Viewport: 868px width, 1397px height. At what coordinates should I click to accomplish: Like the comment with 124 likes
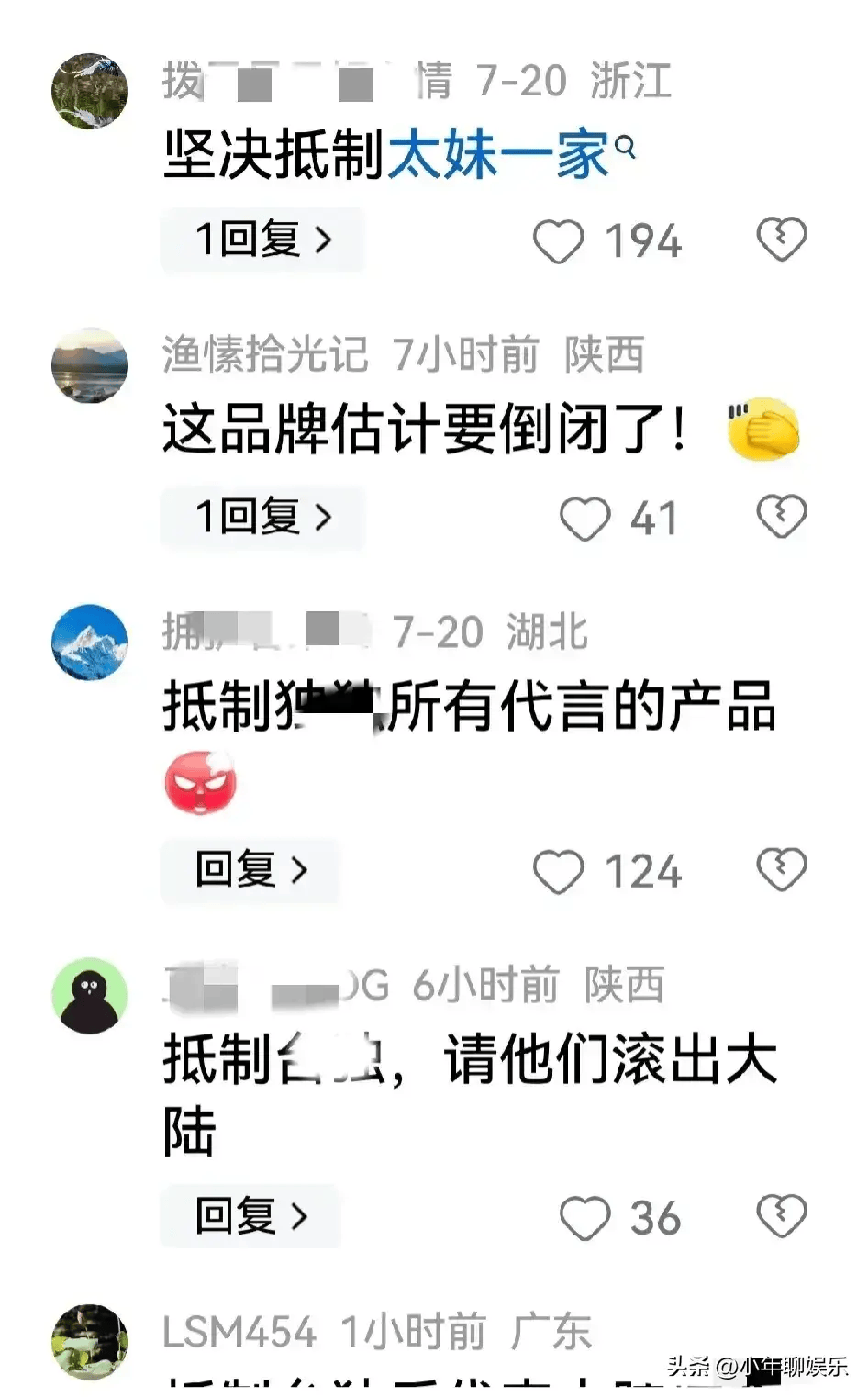pos(558,871)
